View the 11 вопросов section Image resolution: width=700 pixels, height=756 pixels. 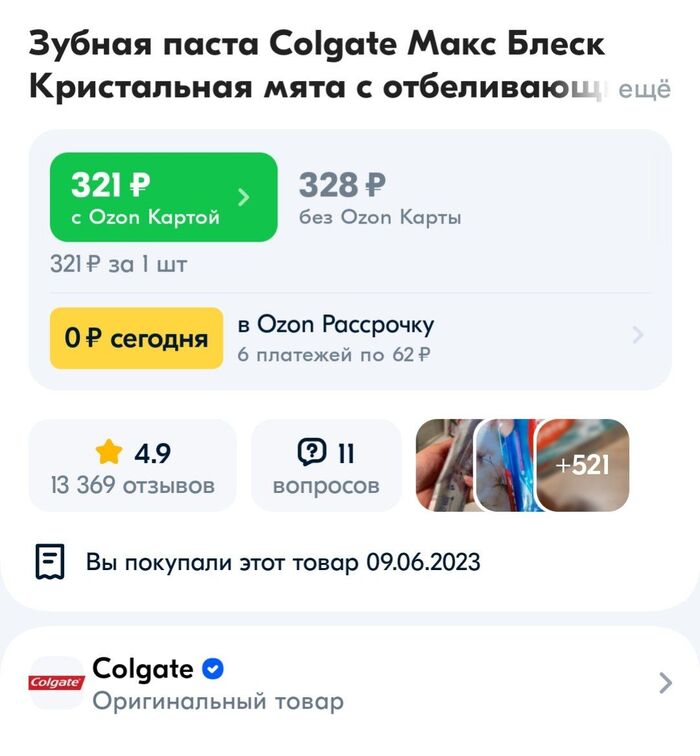(x=326, y=466)
